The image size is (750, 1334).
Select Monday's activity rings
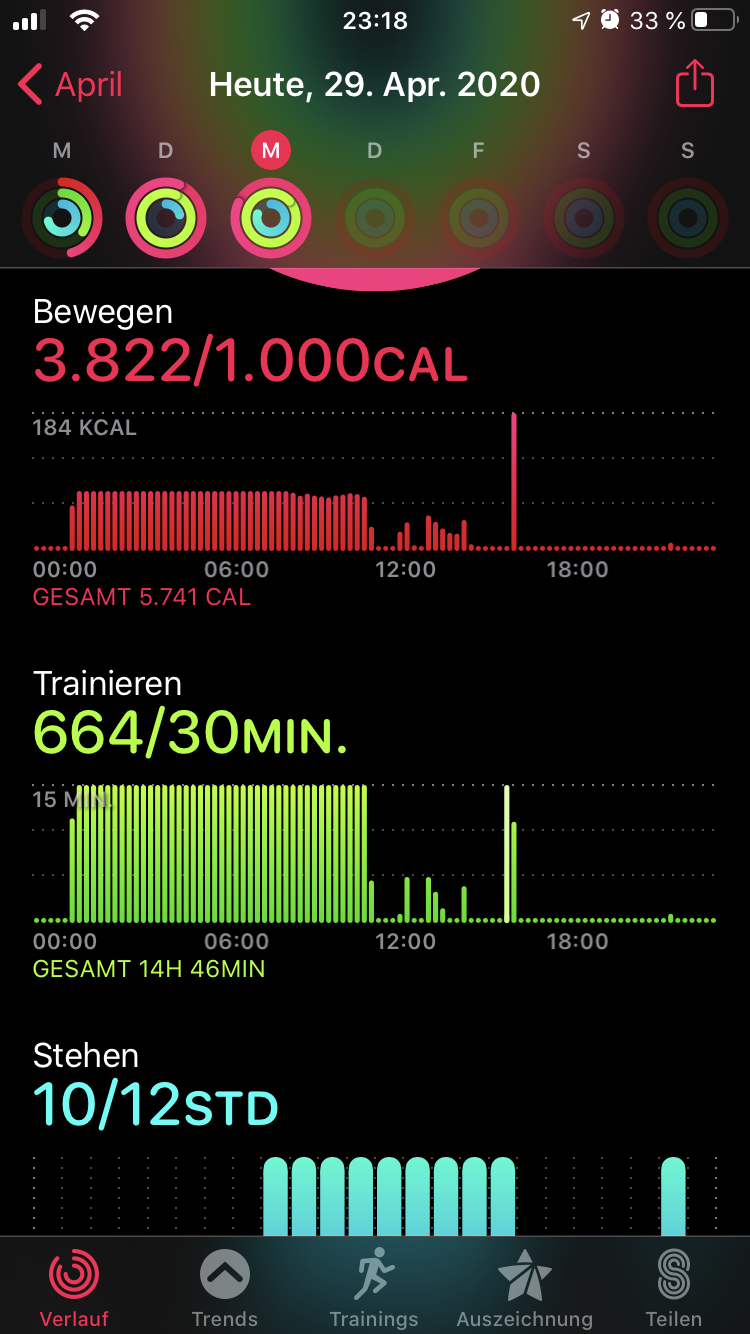(x=62, y=217)
